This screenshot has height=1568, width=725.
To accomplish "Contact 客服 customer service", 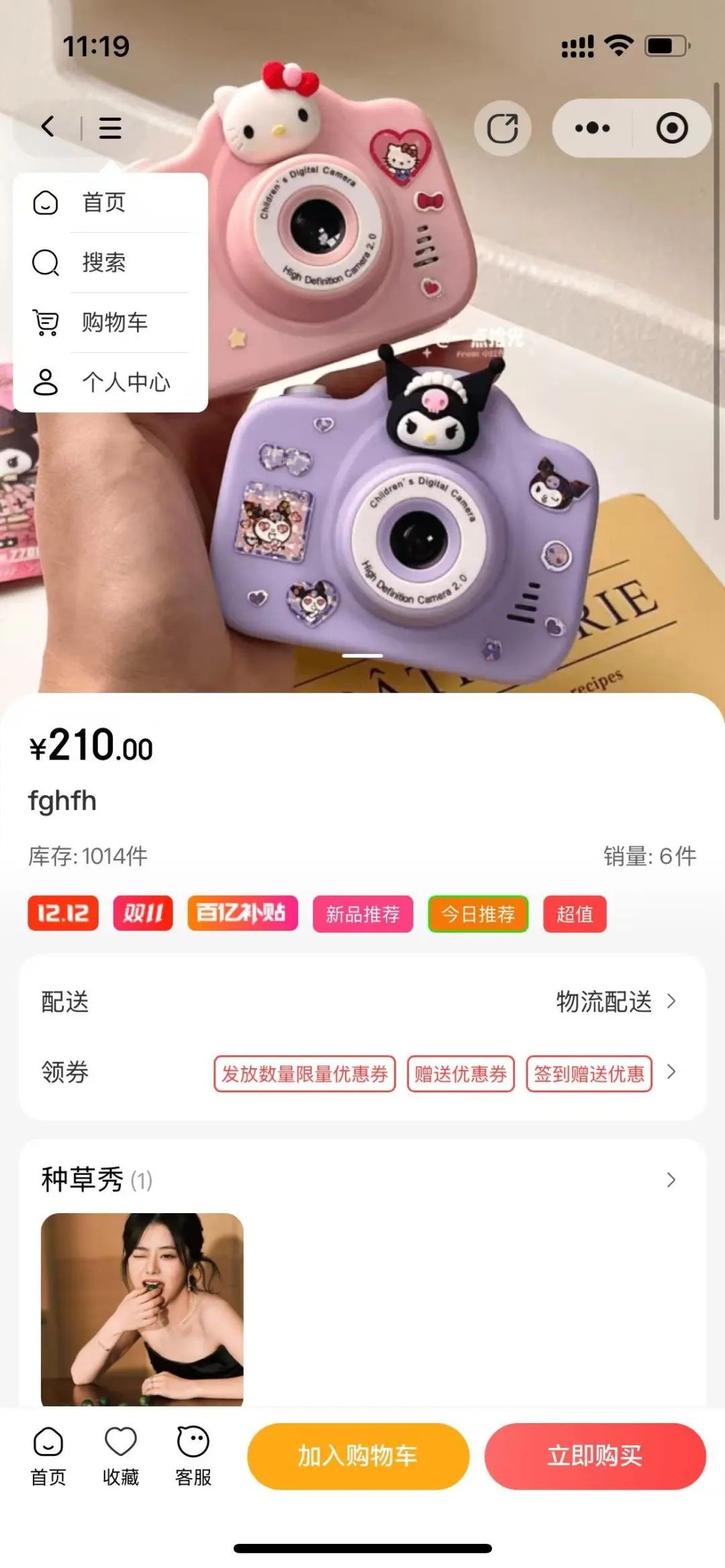I will (193, 1455).
